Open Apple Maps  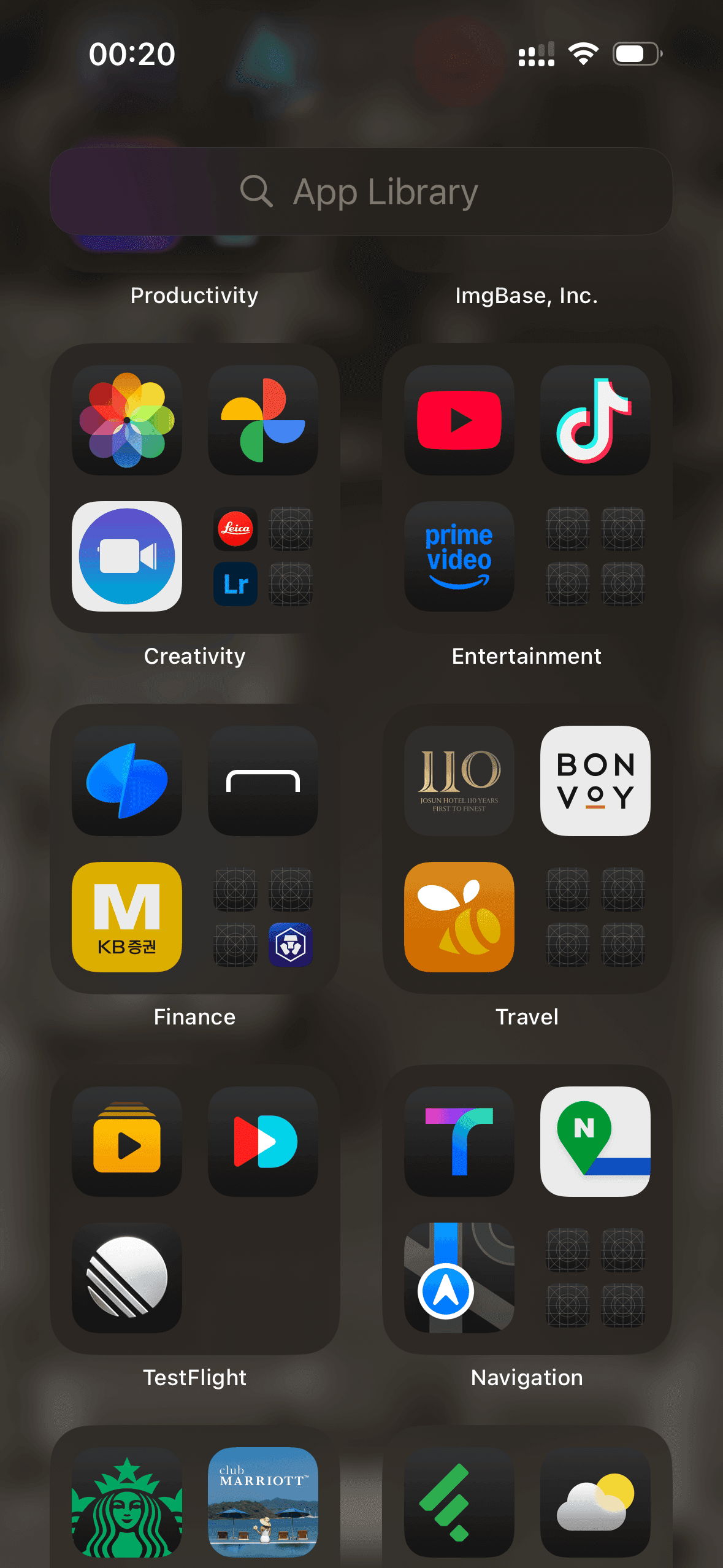(459, 1278)
